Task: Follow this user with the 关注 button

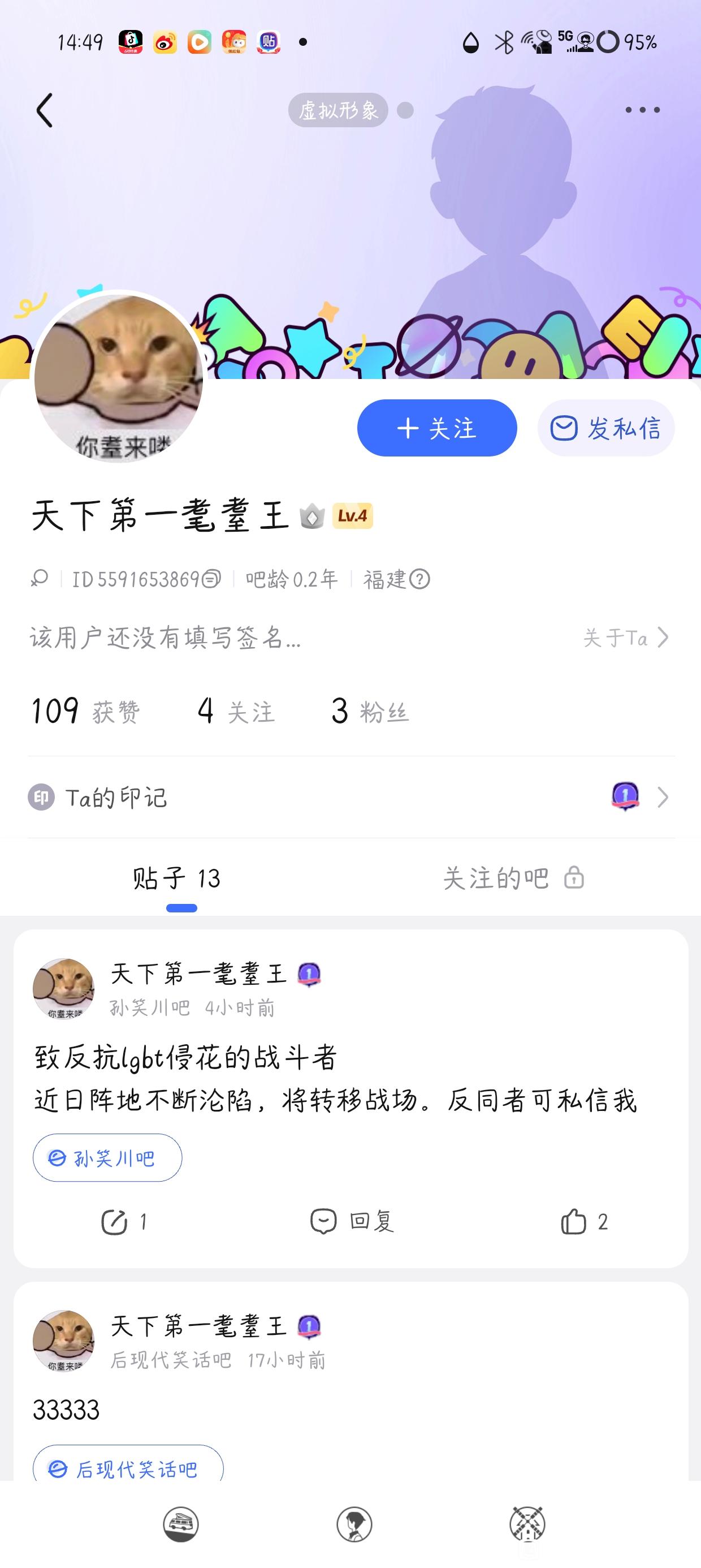Action: point(437,428)
